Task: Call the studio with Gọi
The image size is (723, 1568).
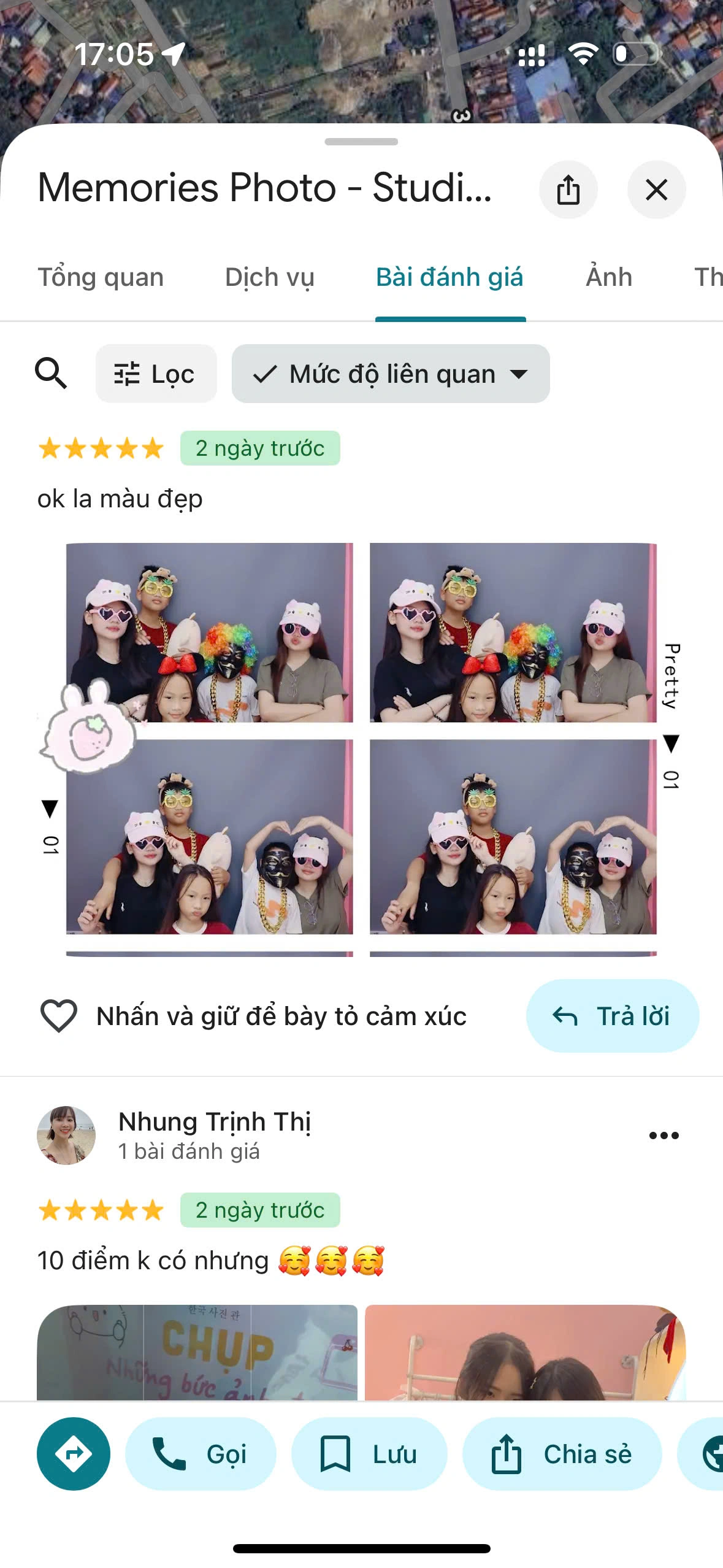Action: point(201,1454)
